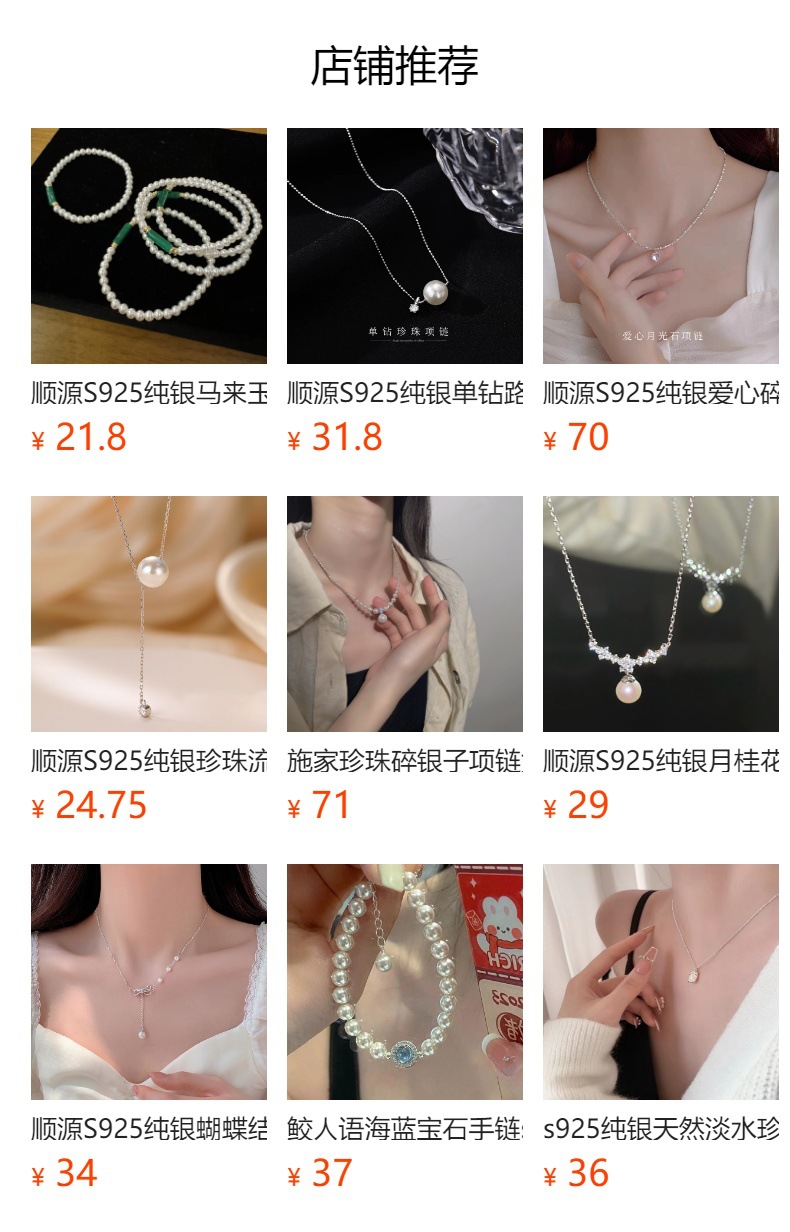Tap the 施家珍珠碎银子项链 product card
790x1232 pixels.
(405, 614)
